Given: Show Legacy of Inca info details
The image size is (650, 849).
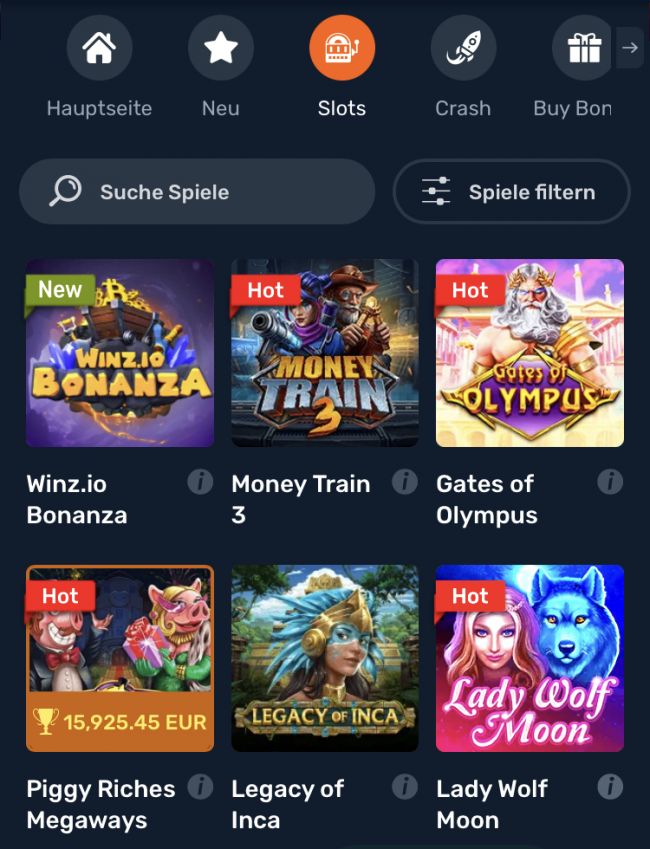Looking at the screenshot, I should (405, 787).
